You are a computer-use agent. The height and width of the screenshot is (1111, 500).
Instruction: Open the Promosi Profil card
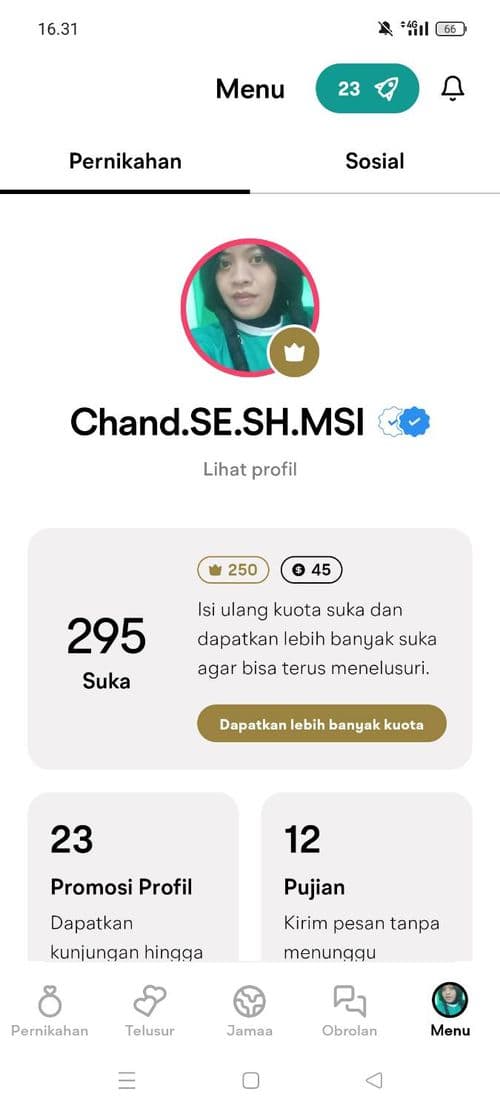click(x=133, y=877)
